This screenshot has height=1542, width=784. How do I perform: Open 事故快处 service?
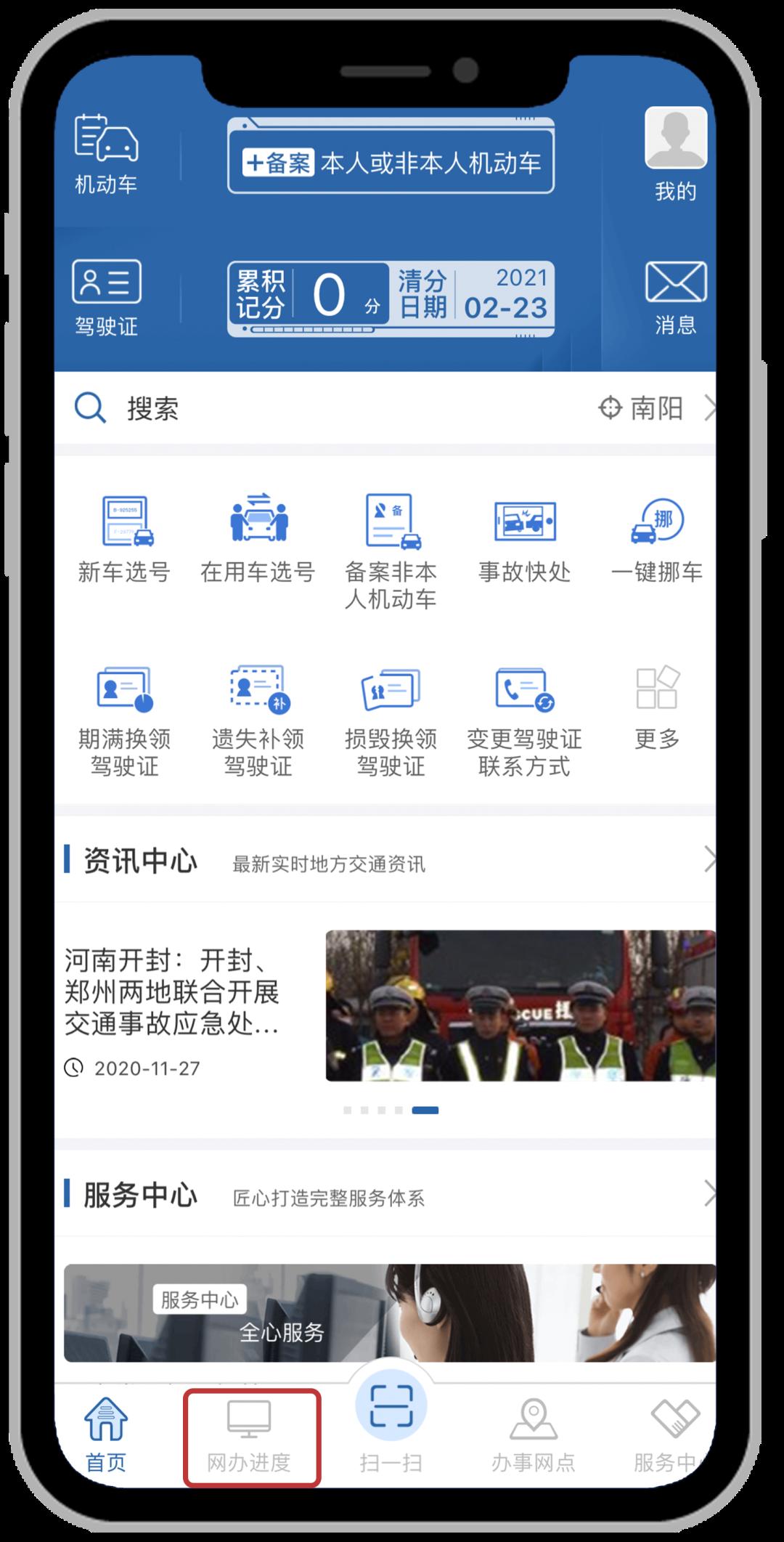(524, 540)
